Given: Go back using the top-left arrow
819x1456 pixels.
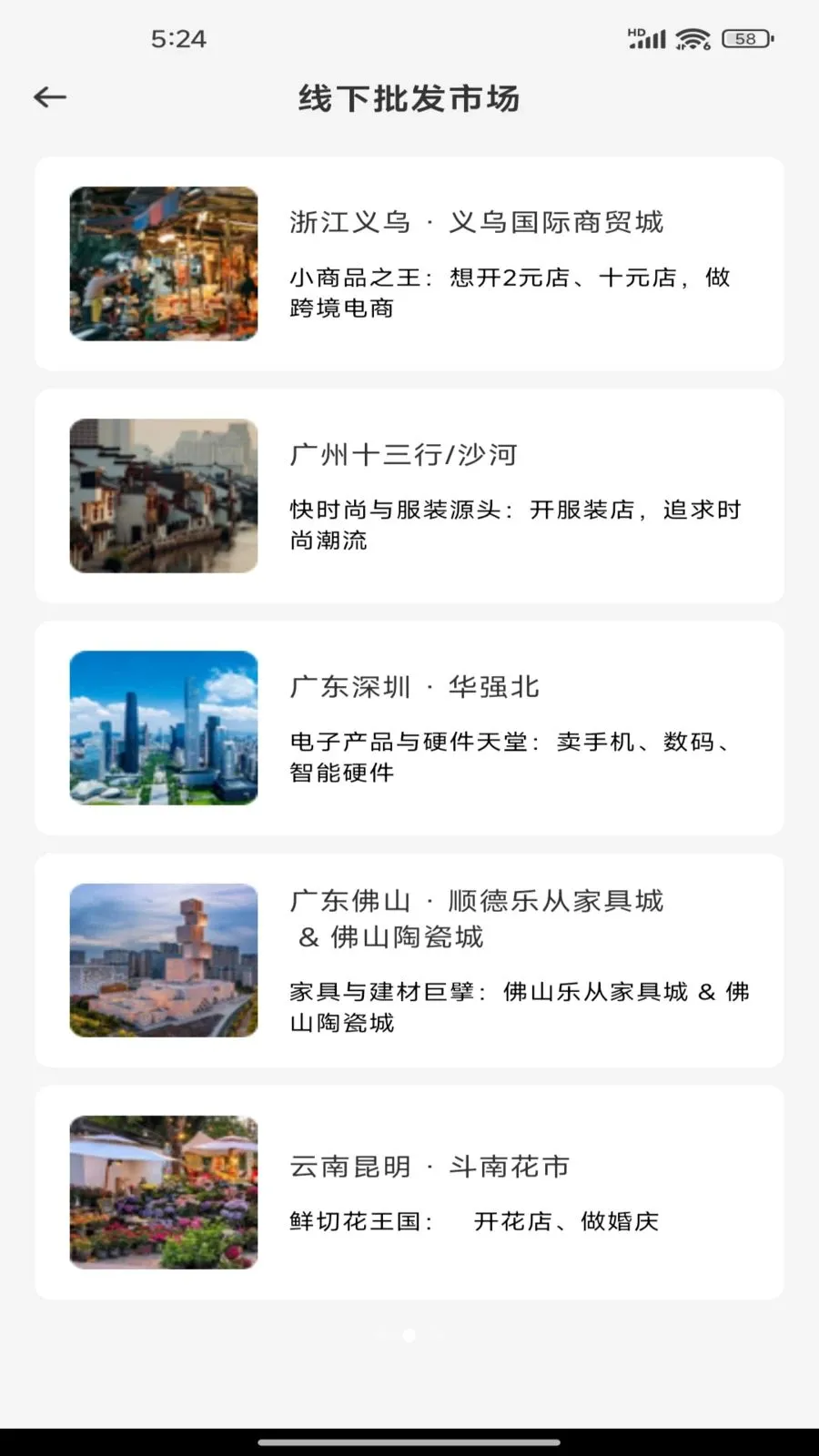Looking at the screenshot, I should 50,96.
